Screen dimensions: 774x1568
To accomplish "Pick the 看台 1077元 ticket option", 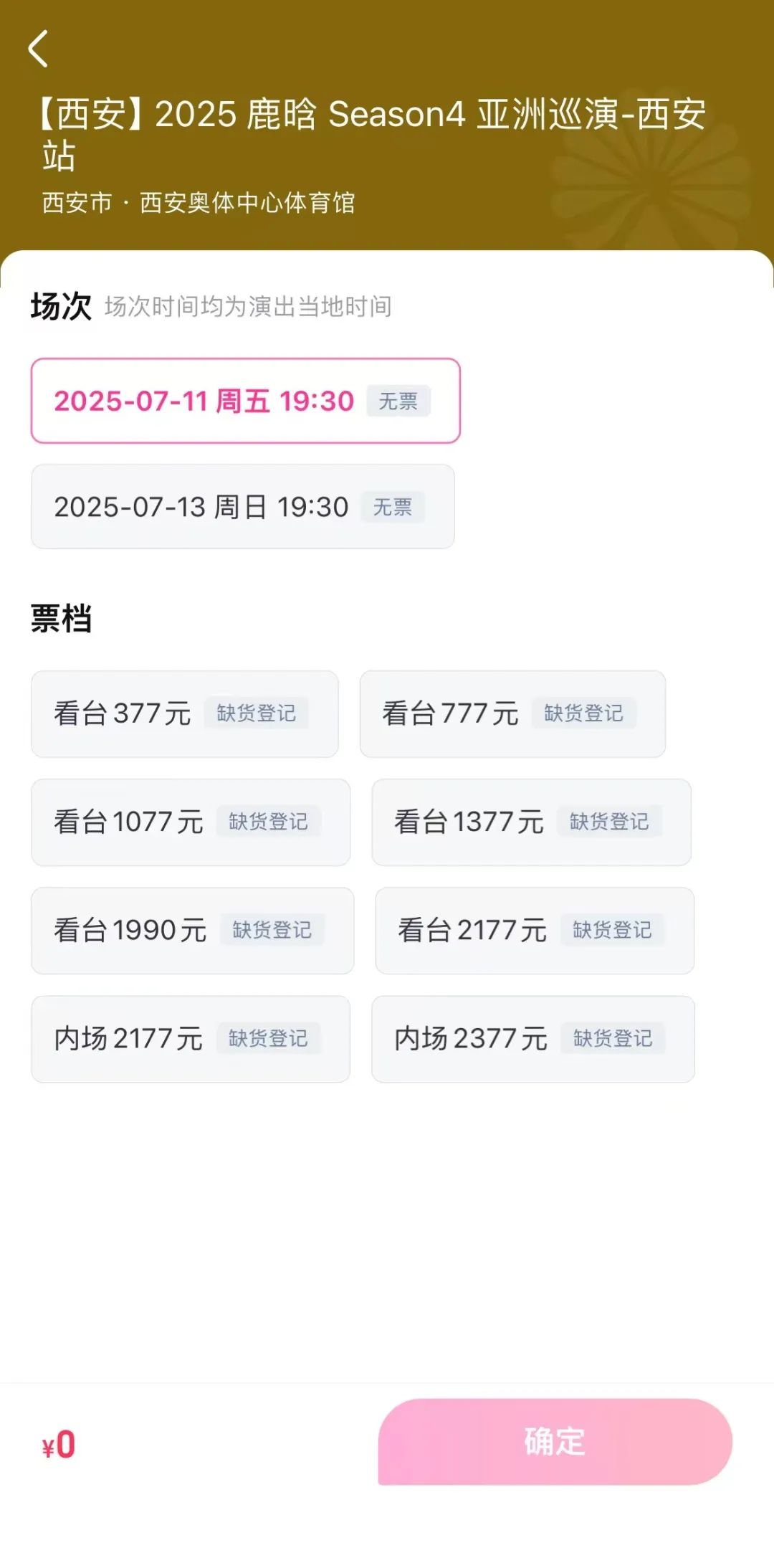I will click(191, 822).
